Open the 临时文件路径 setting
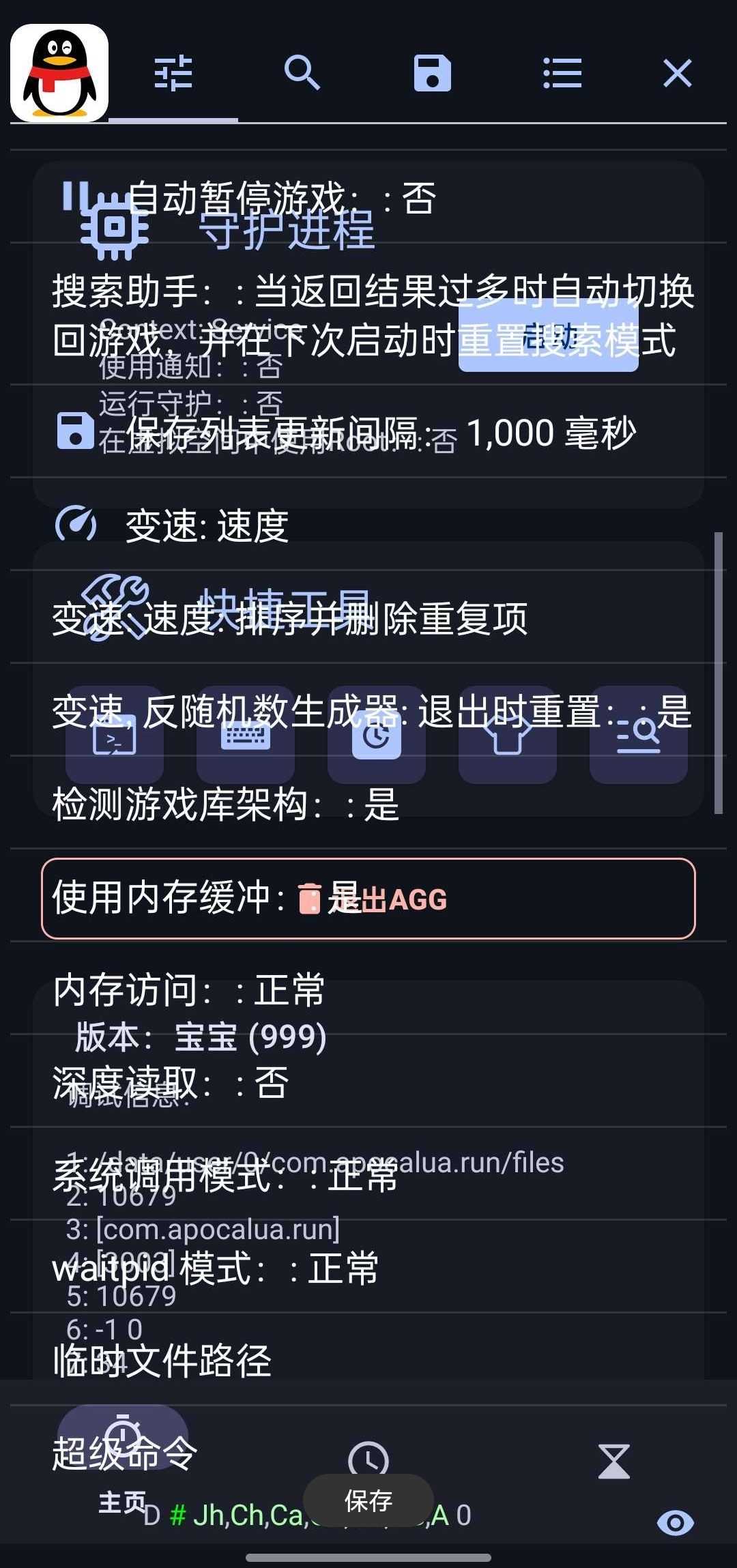 click(369, 1361)
